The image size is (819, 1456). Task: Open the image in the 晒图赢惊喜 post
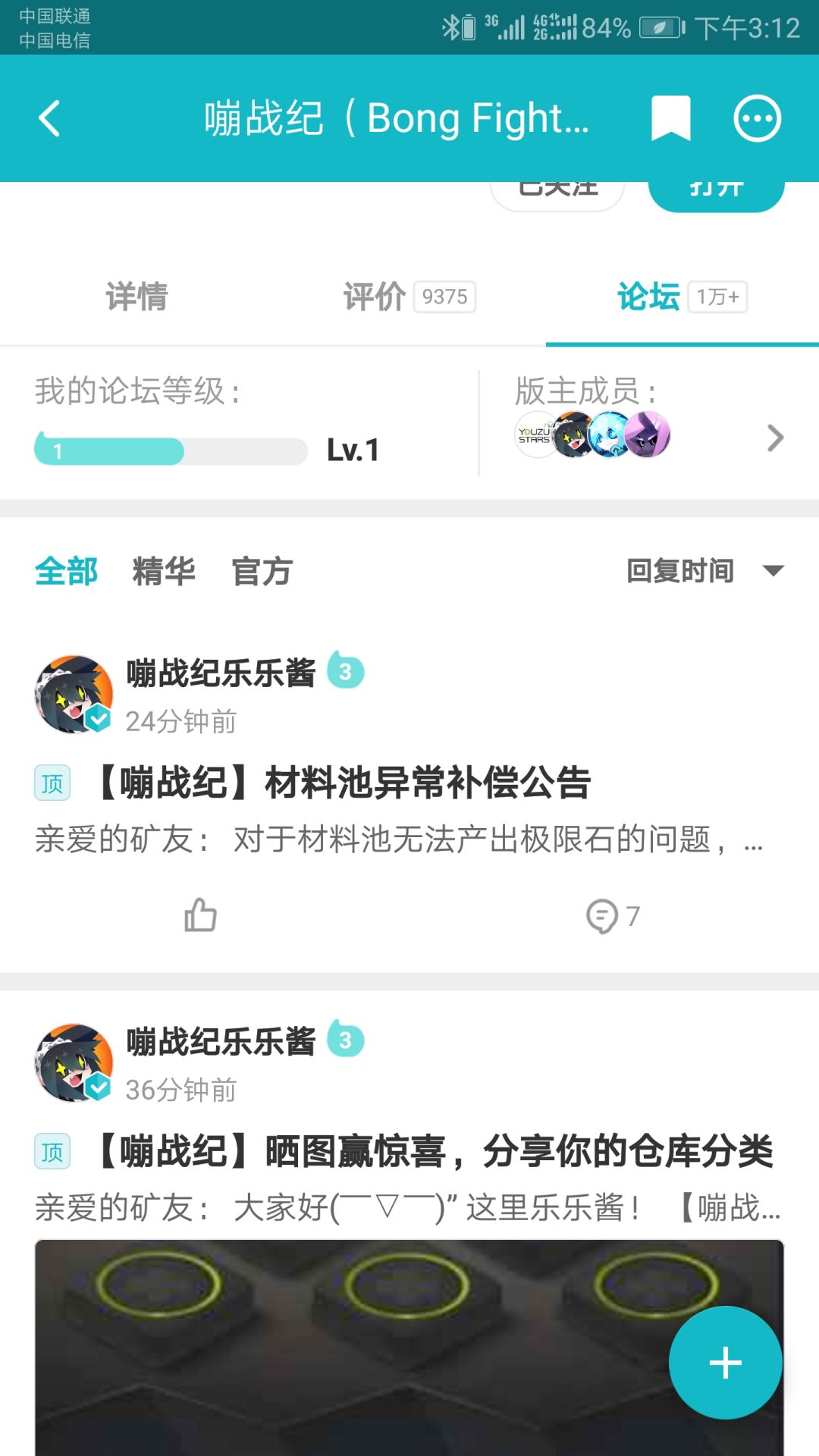(x=409, y=1348)
